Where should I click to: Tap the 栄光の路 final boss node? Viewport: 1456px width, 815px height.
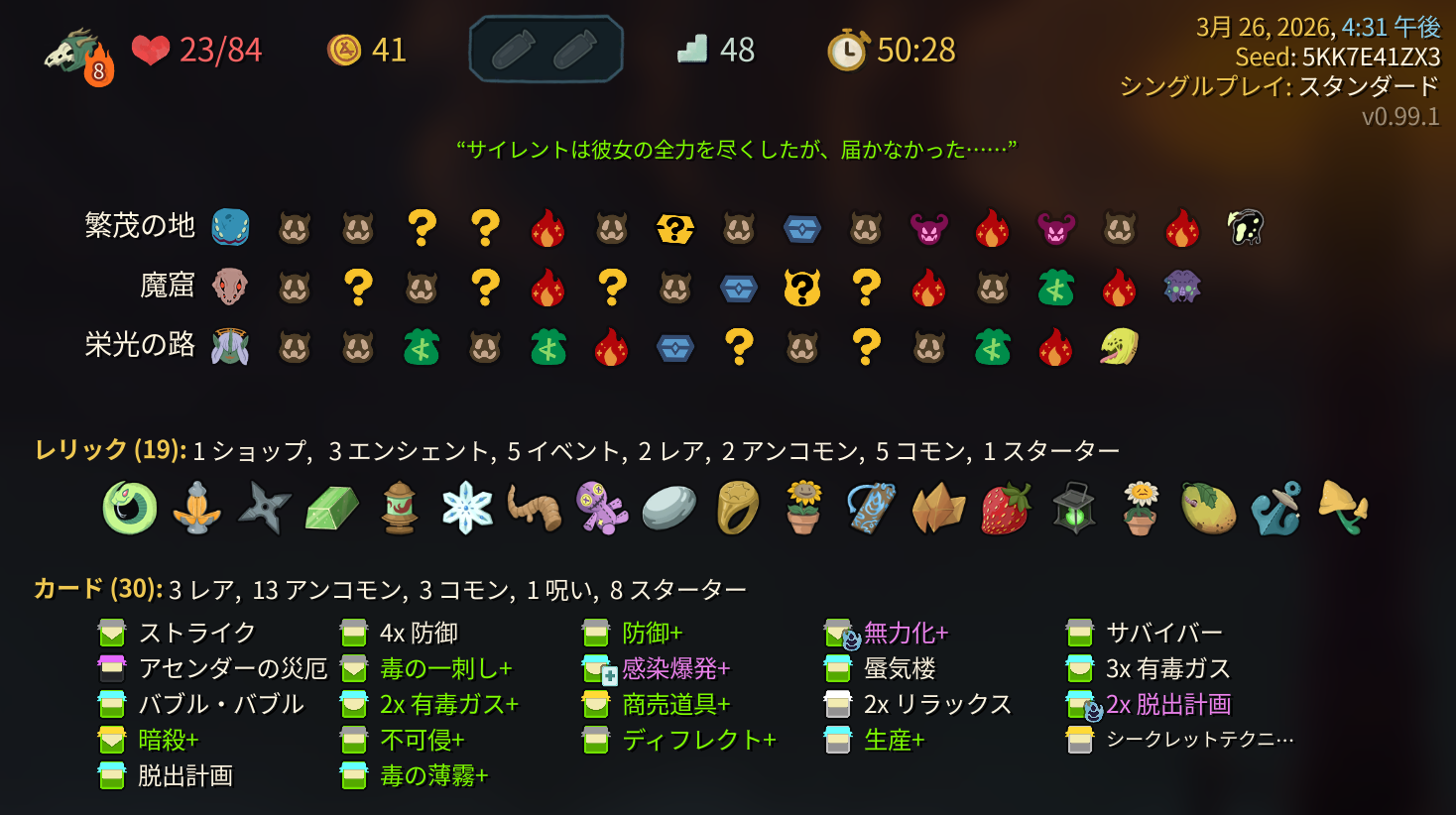click(x=1119, y=347)
